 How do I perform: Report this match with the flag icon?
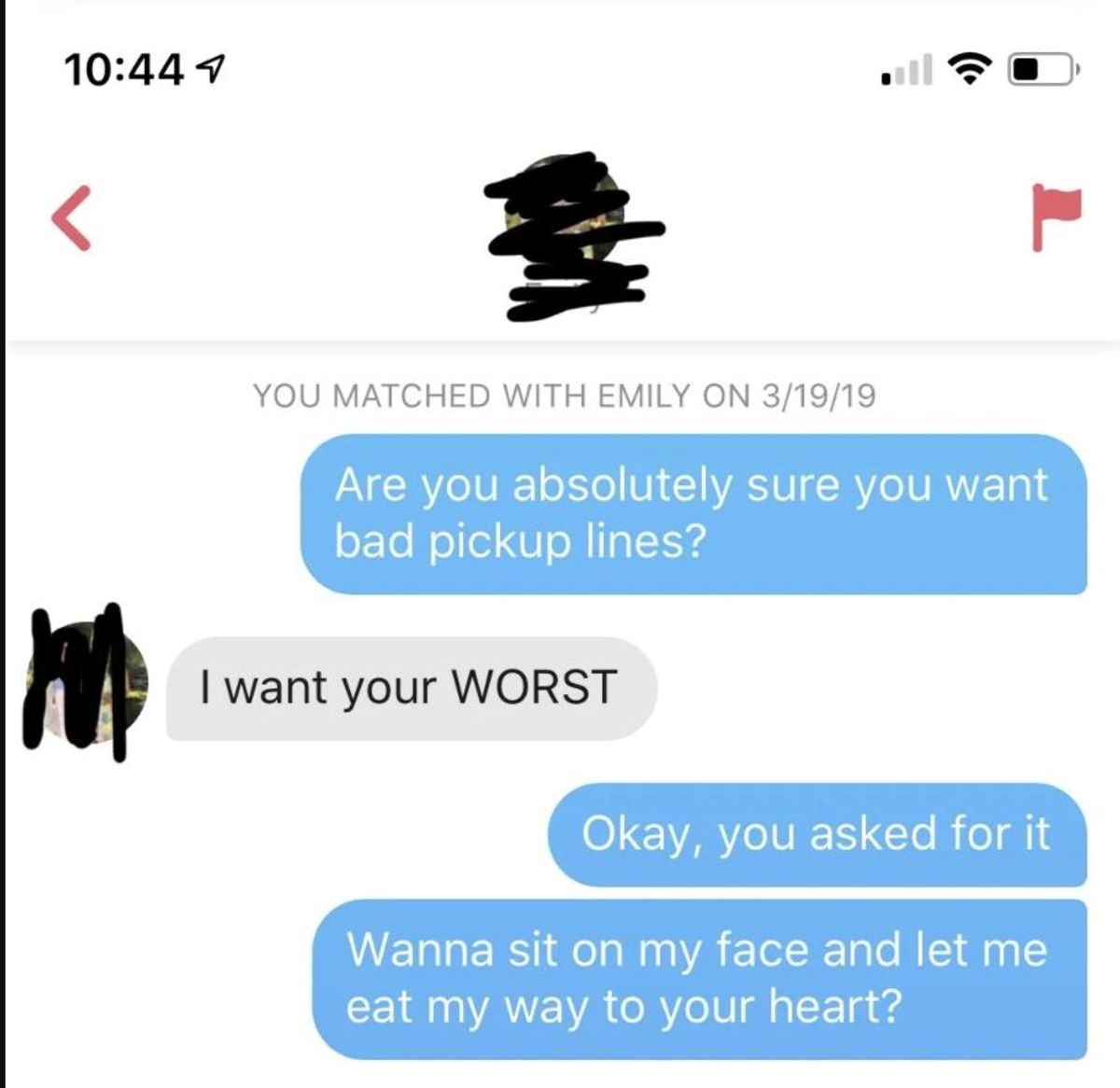point(1056,217)
